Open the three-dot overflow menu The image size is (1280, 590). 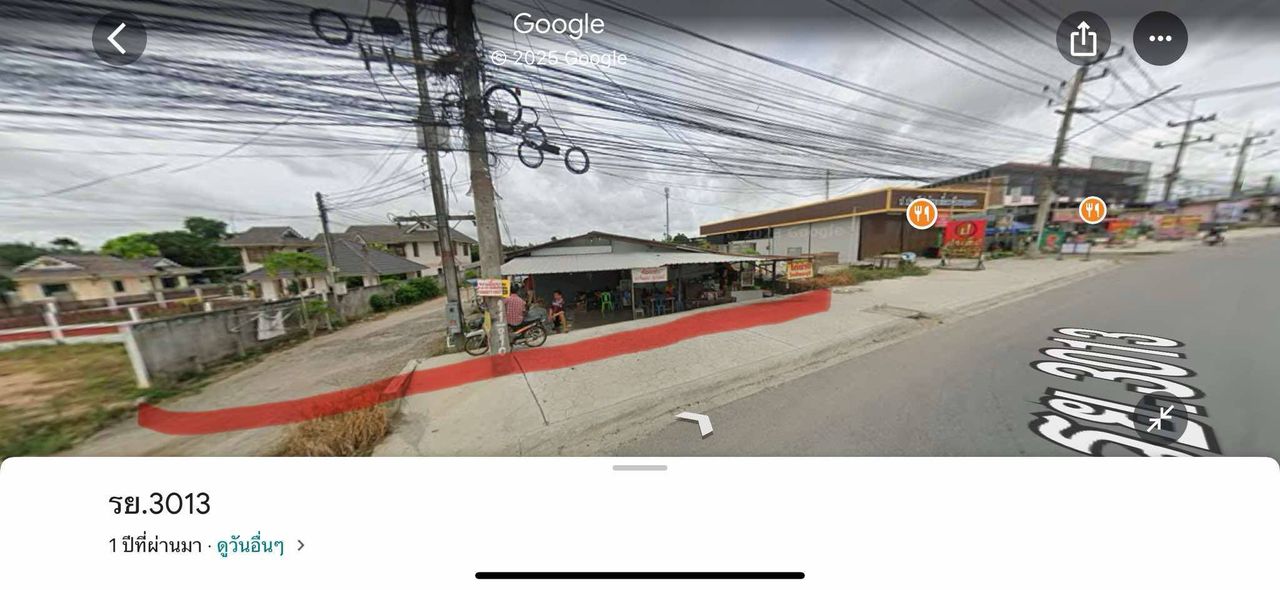click(1160, 39)
